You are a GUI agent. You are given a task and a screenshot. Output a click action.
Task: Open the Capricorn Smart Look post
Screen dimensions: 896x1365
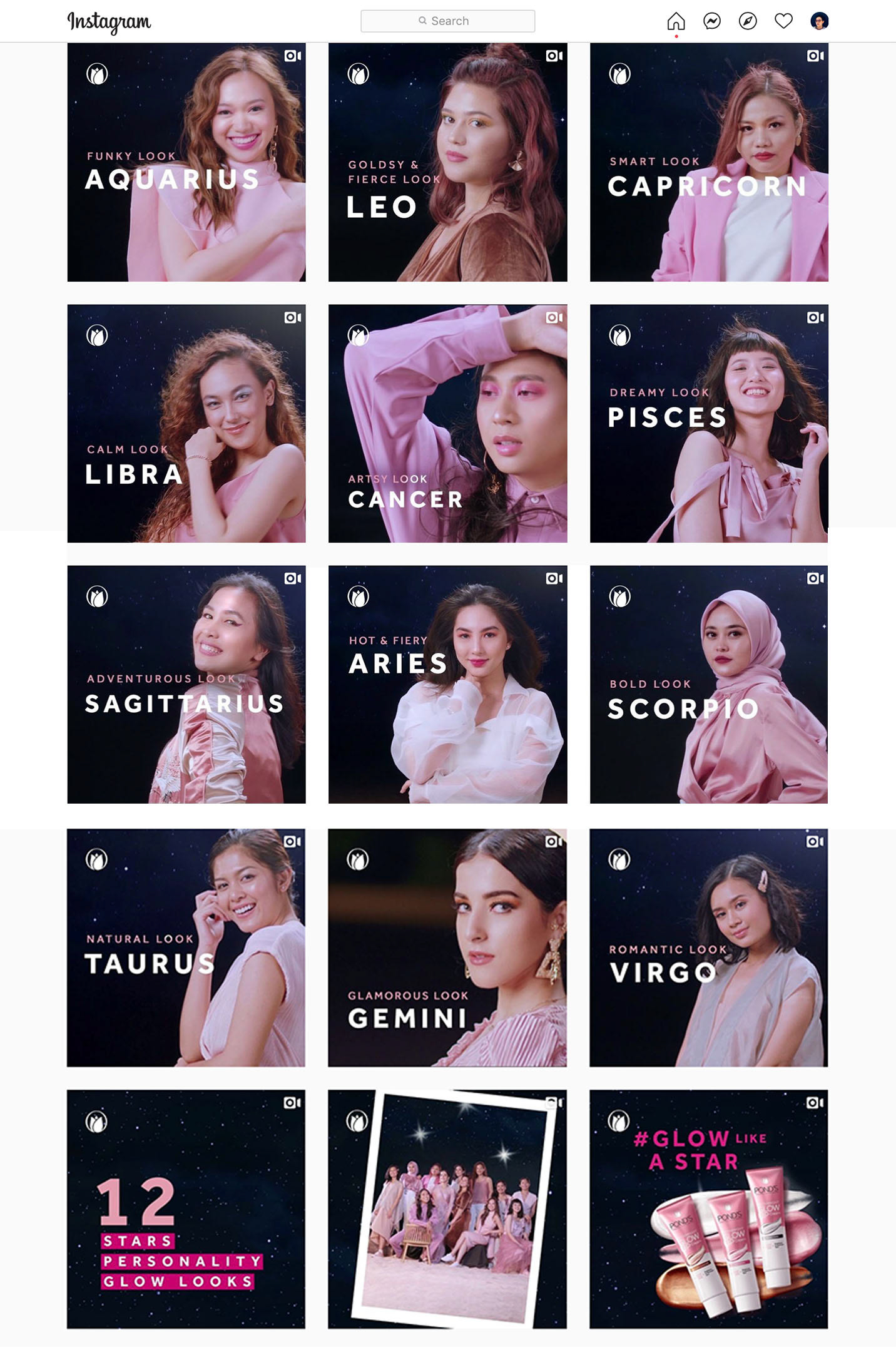[x=709, y=162]
